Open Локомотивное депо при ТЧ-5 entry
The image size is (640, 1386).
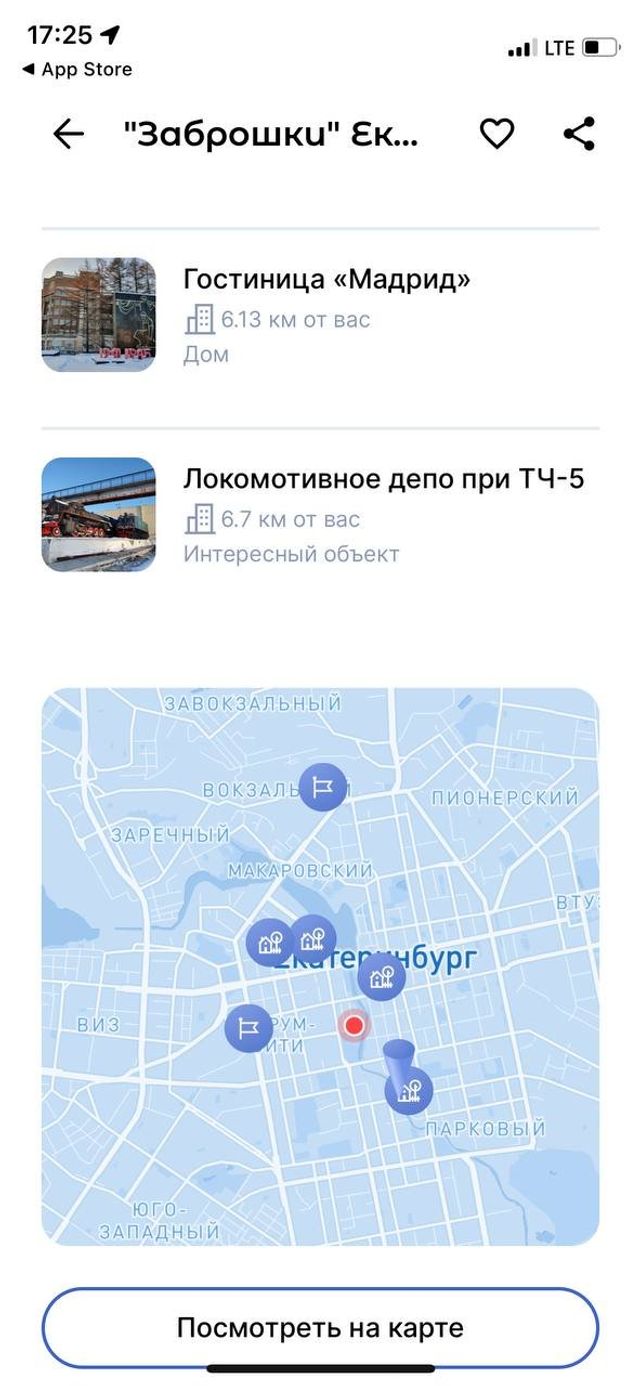coord(383,480)
